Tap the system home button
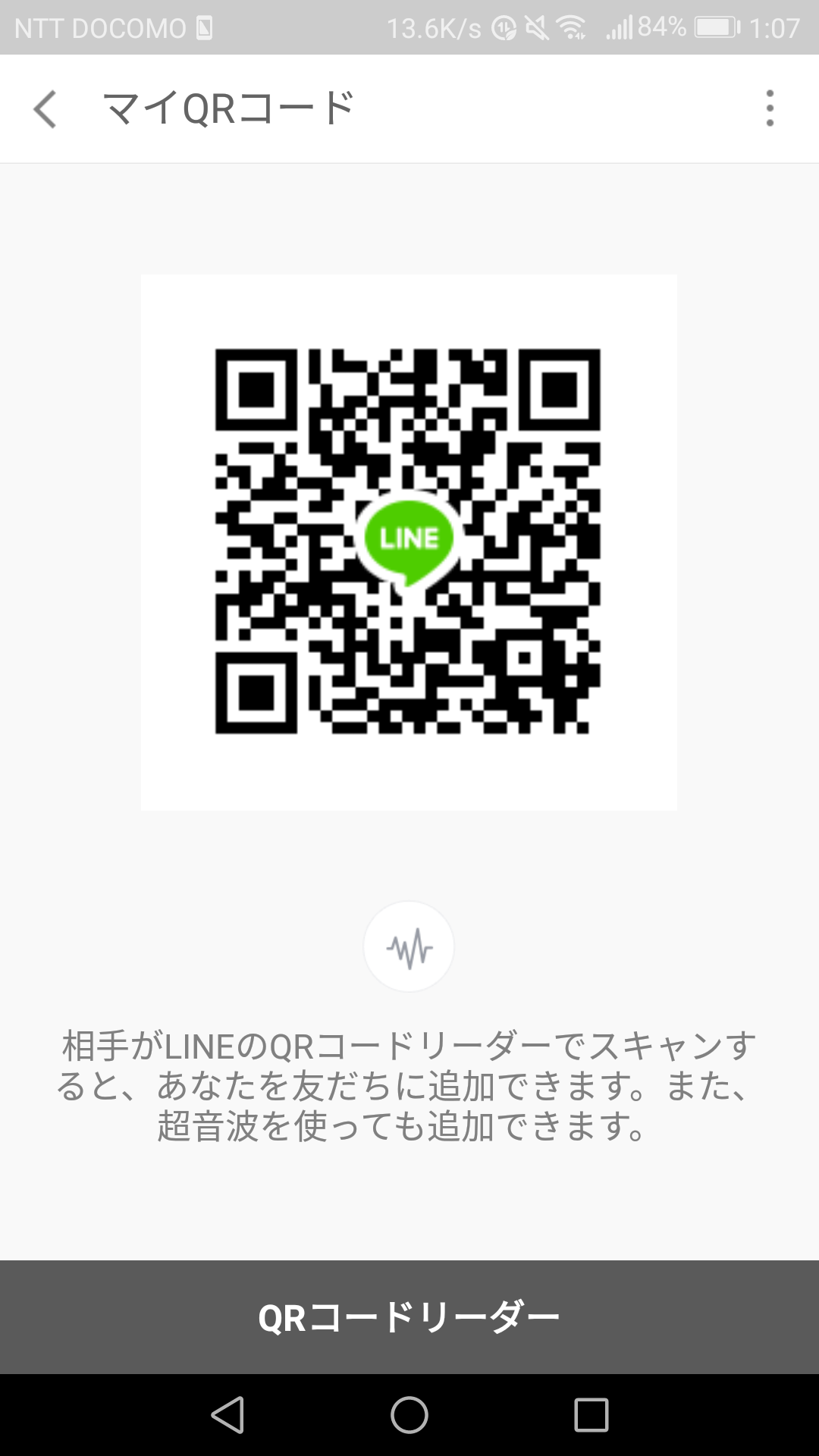The image size is (819, 1456). [x=409, y=1415]
